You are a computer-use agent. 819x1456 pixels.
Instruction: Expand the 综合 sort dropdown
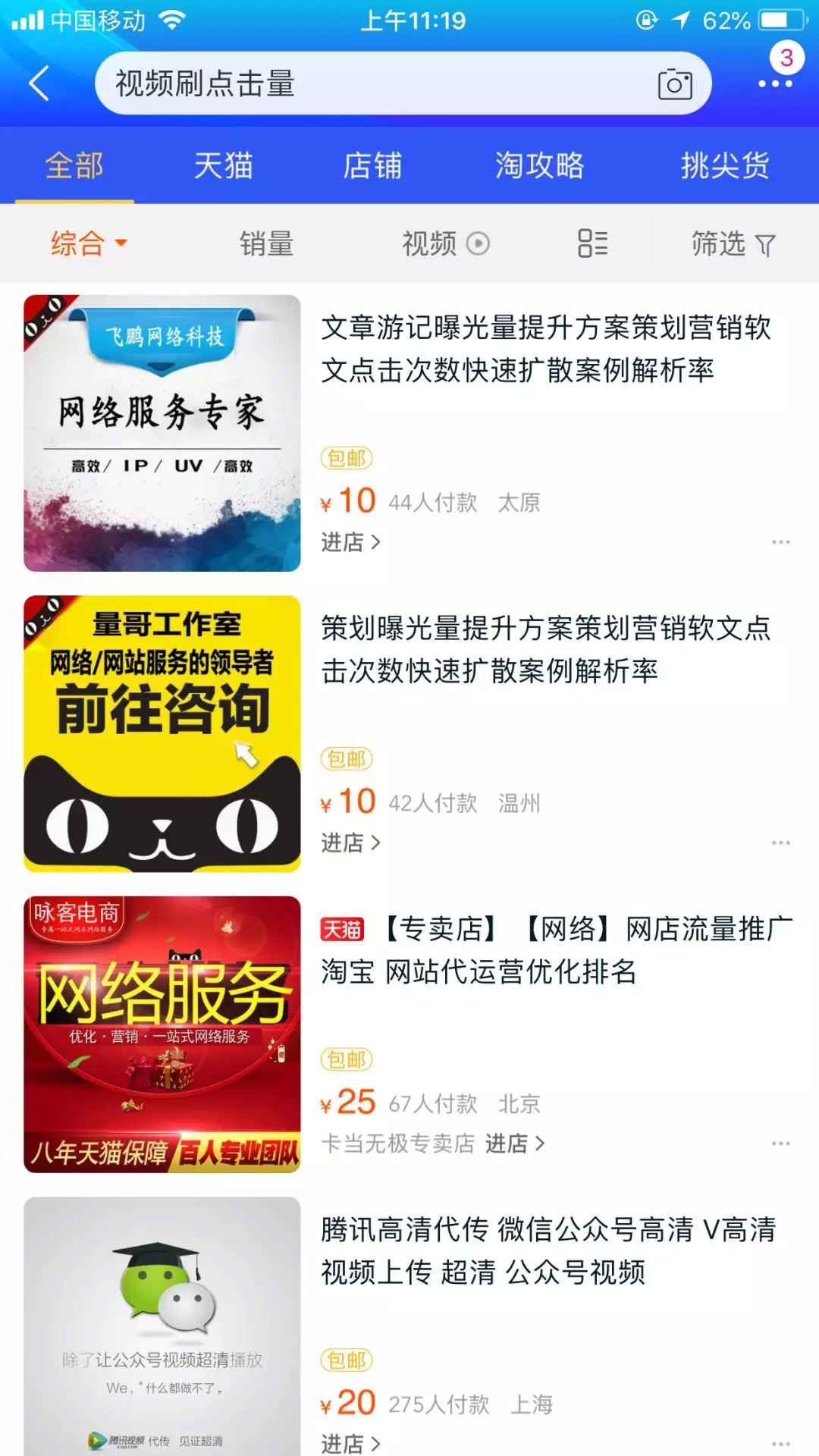(88, 243)
